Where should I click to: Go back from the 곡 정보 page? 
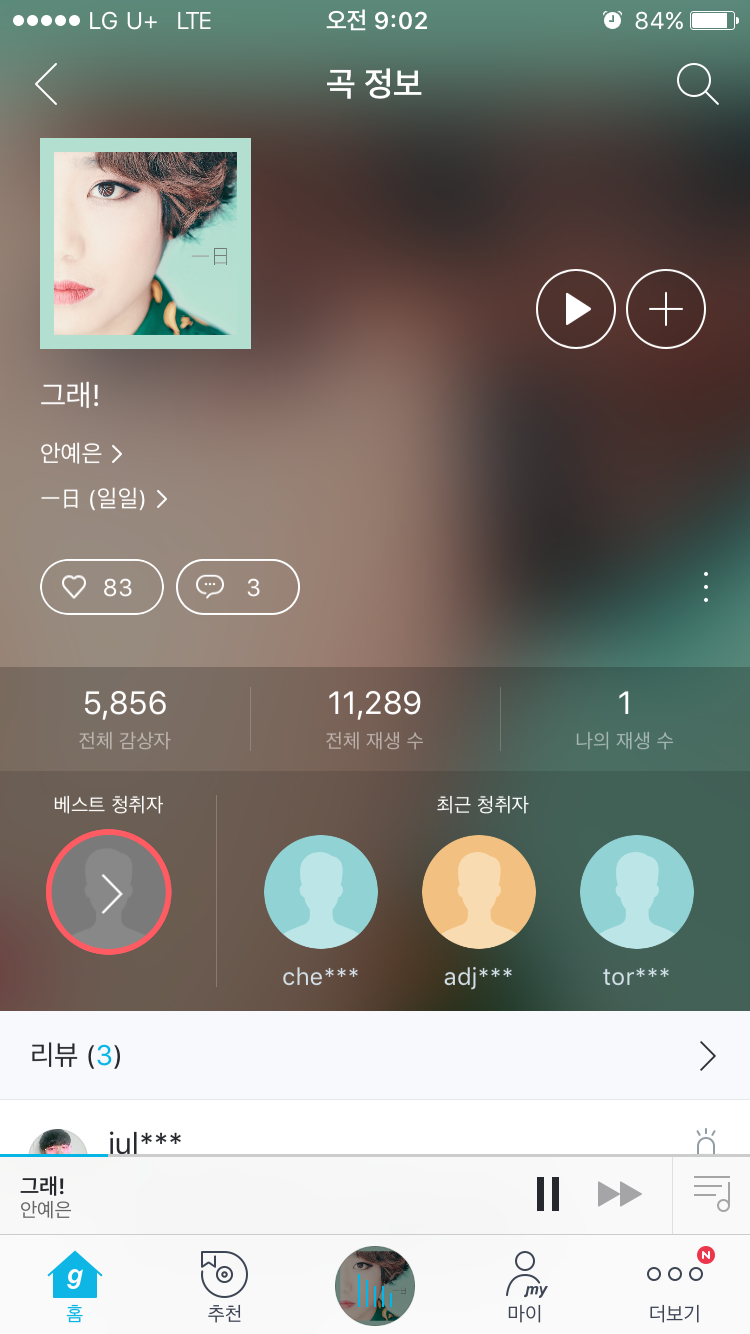tap(46, 84)
